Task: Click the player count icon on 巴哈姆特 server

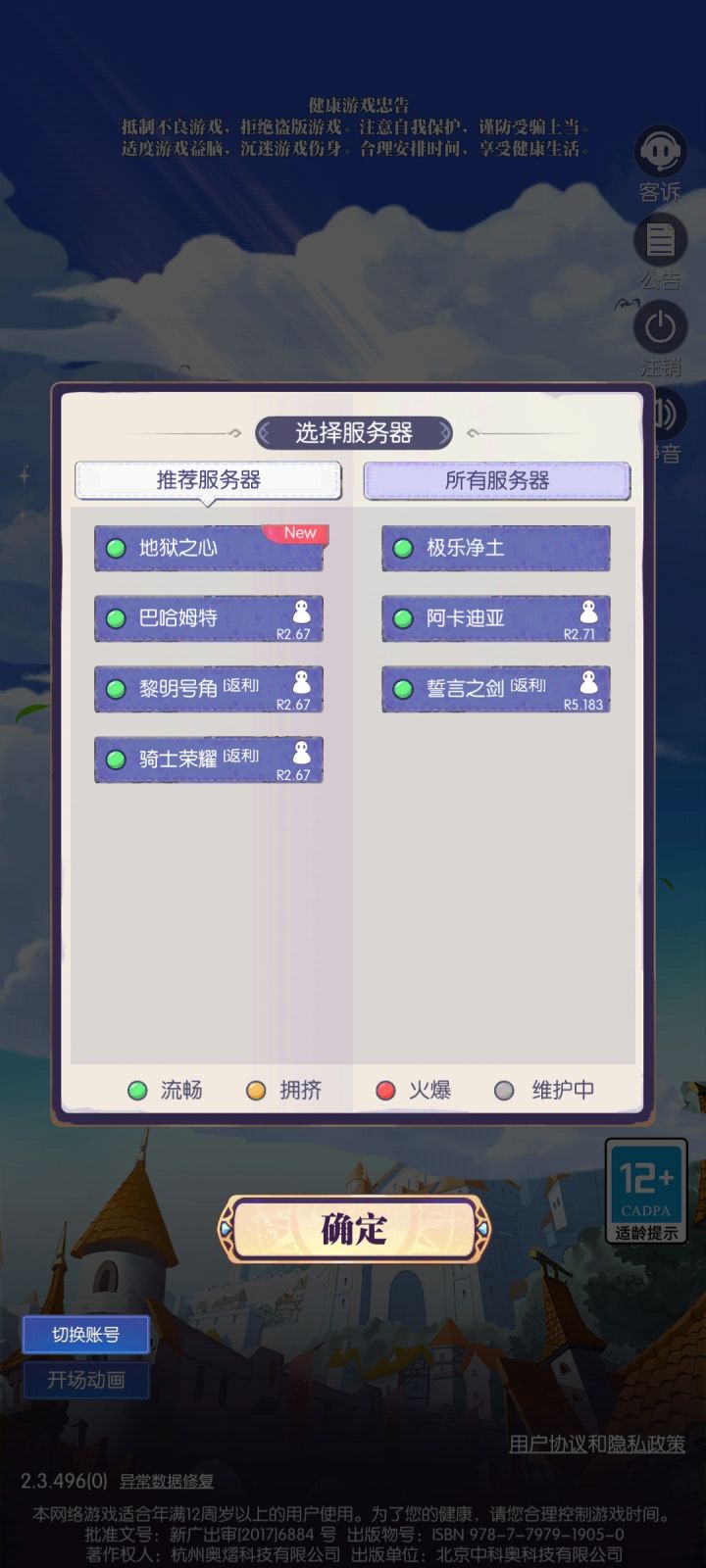Action: coord(301,612)
